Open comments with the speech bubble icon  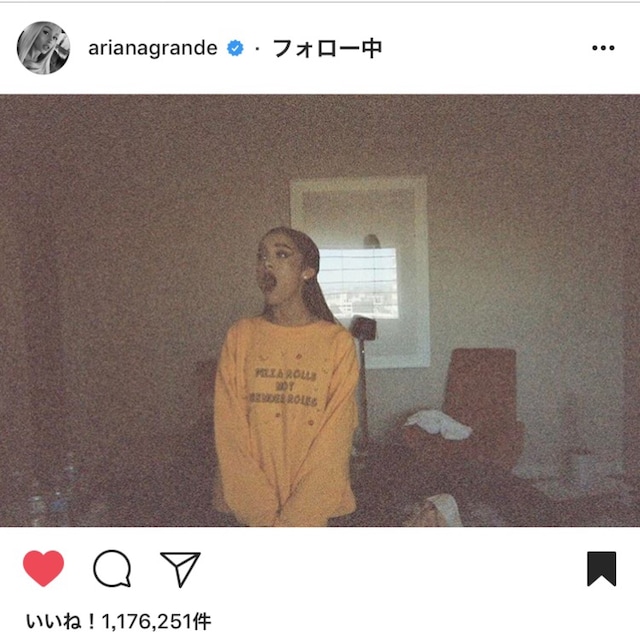[112, 569]
